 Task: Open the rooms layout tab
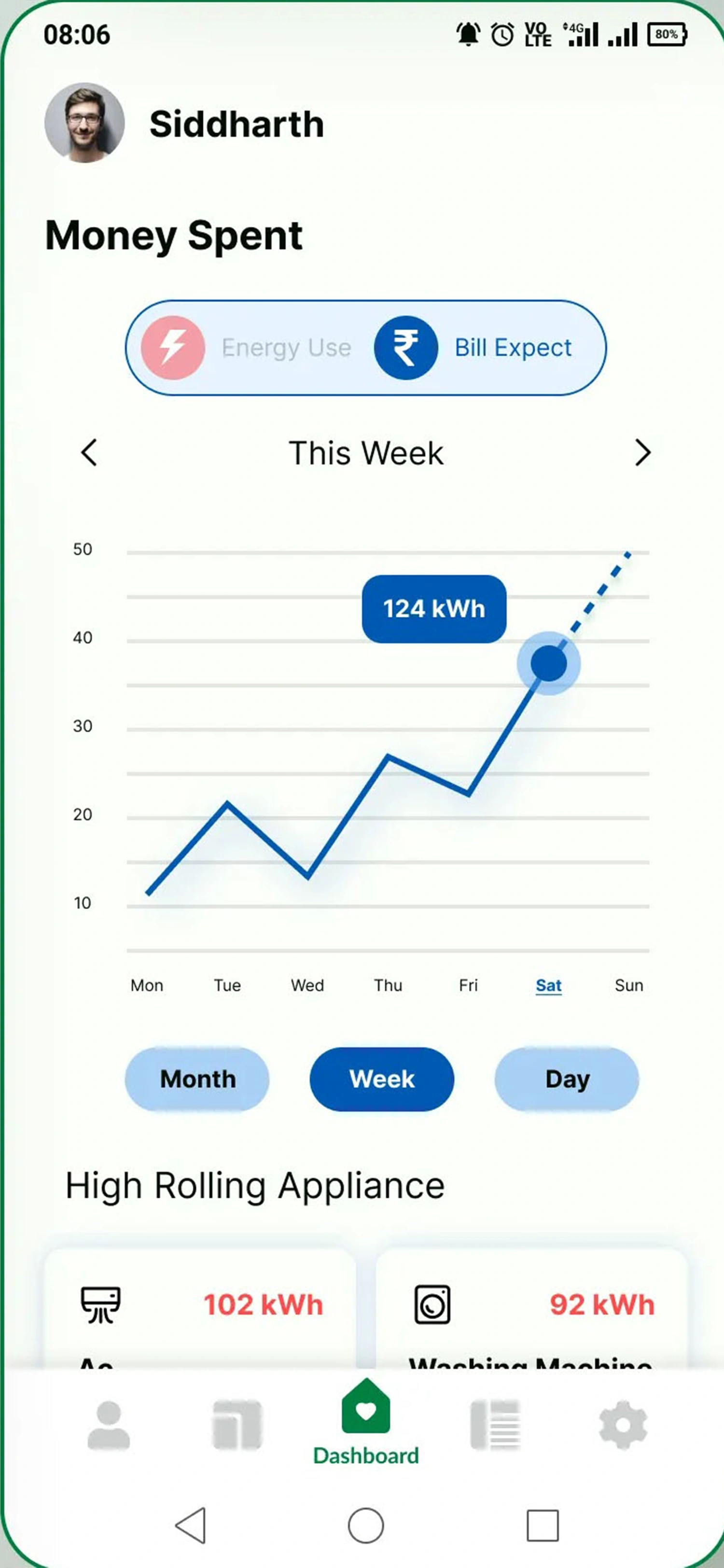coord(237,1426)
